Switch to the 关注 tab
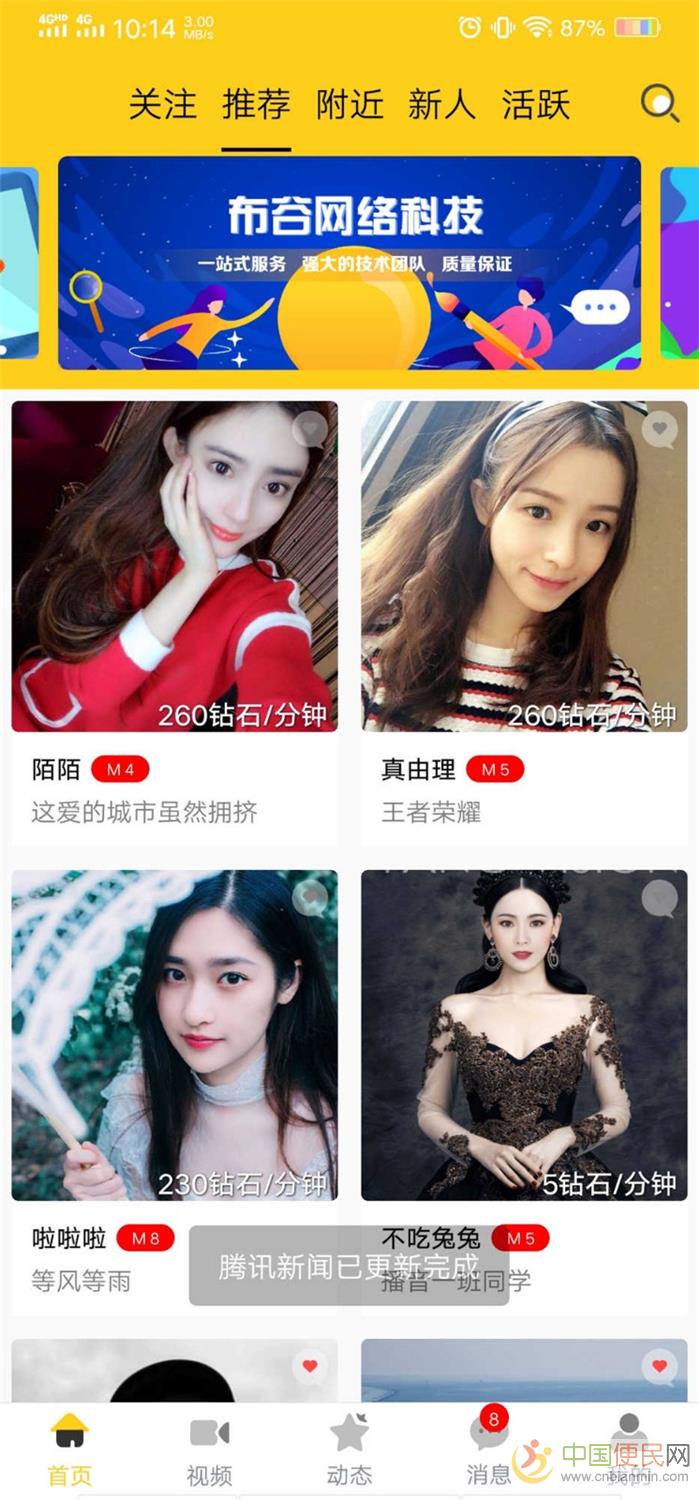 point(162,105)
